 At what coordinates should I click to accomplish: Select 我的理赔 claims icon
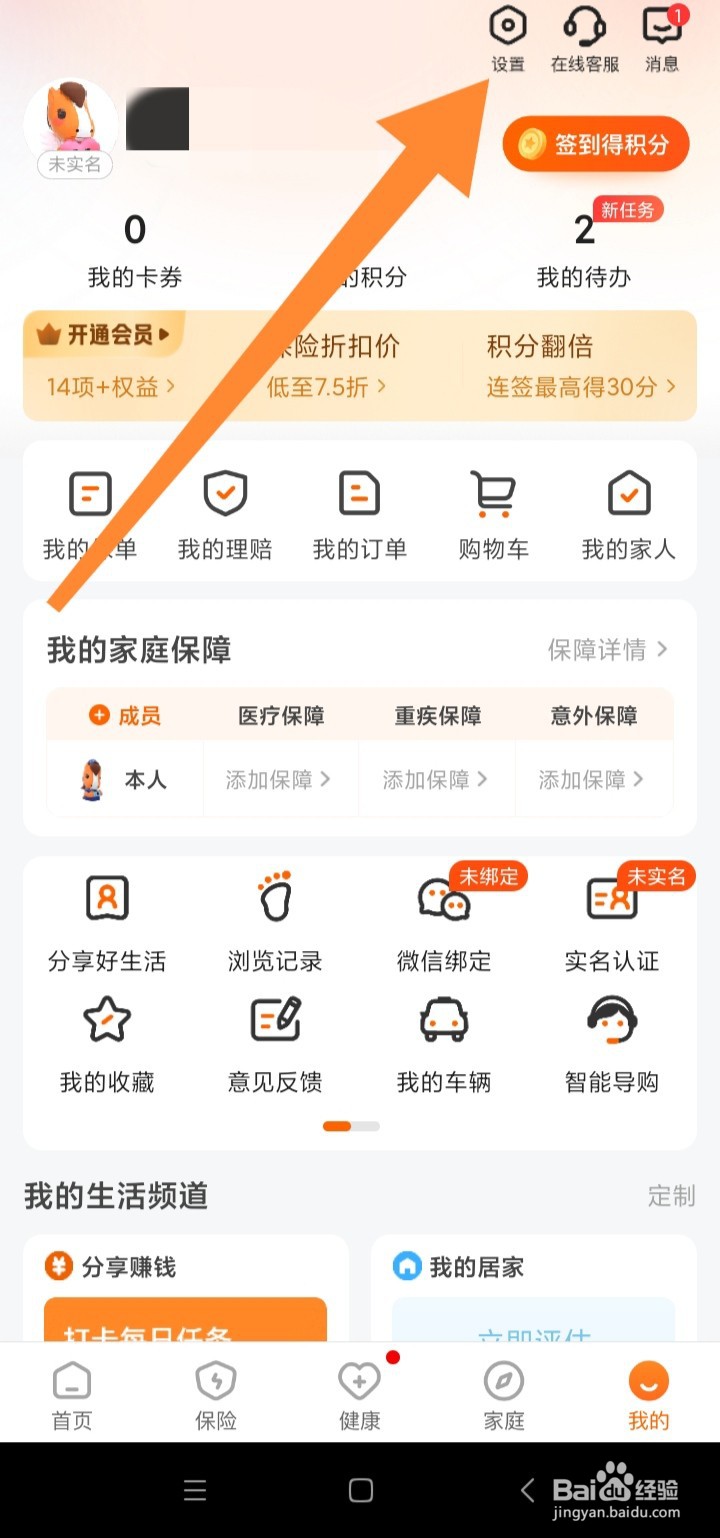click(x=224, y=512)
